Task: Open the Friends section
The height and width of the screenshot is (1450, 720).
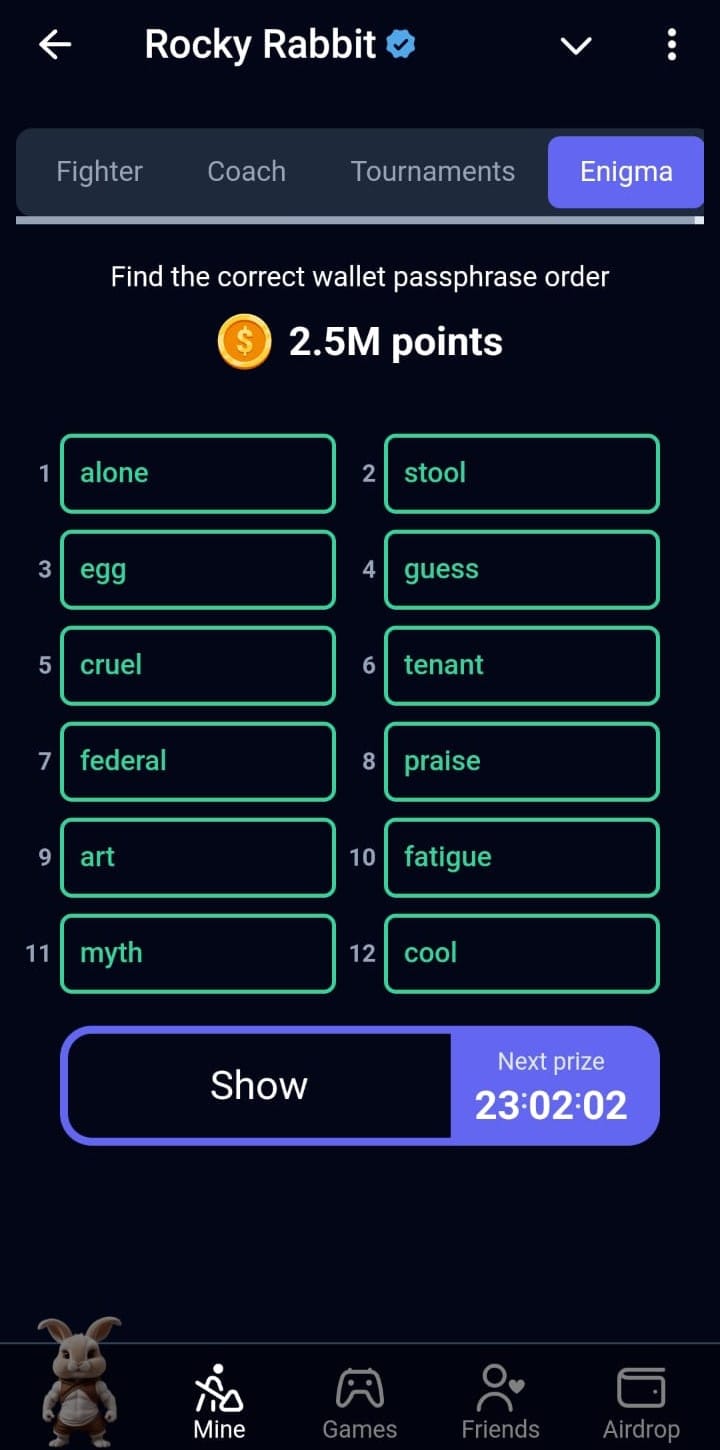Action: [x=500, y=1402]
